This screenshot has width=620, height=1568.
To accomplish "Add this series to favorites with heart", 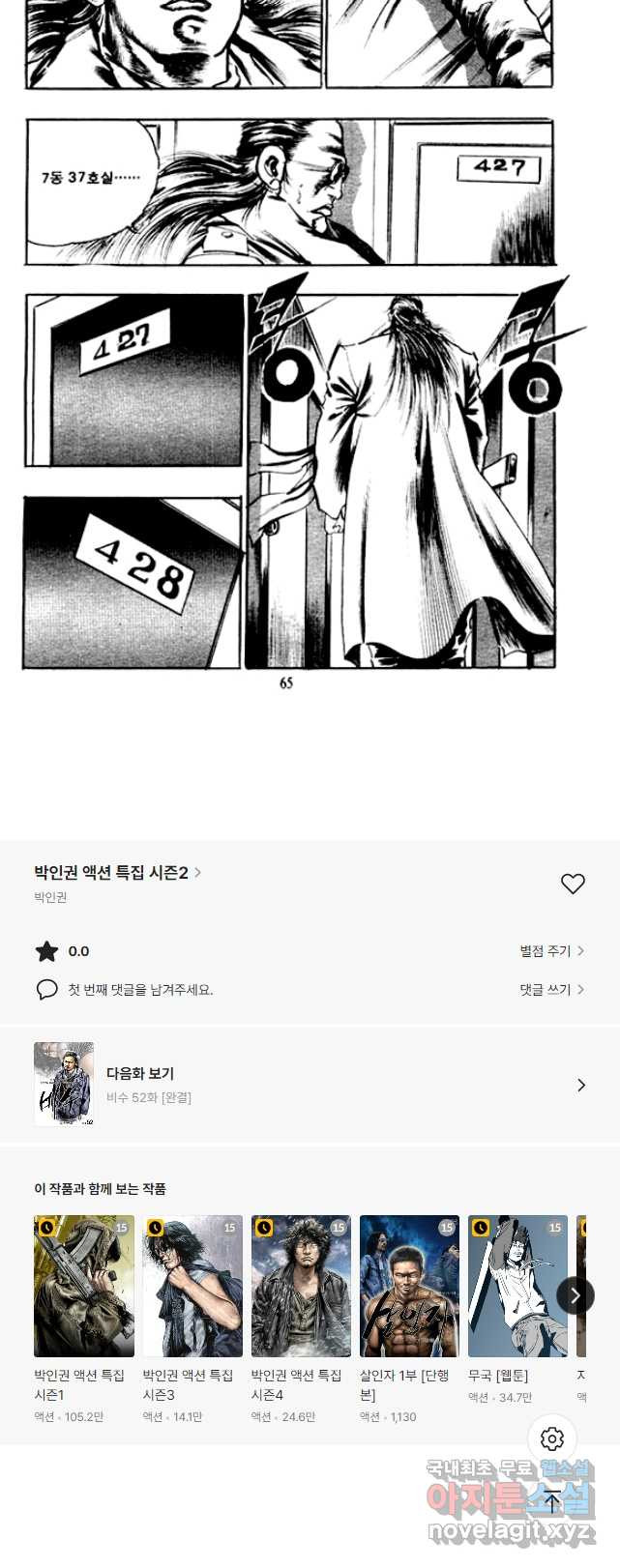I will point(573,883).
